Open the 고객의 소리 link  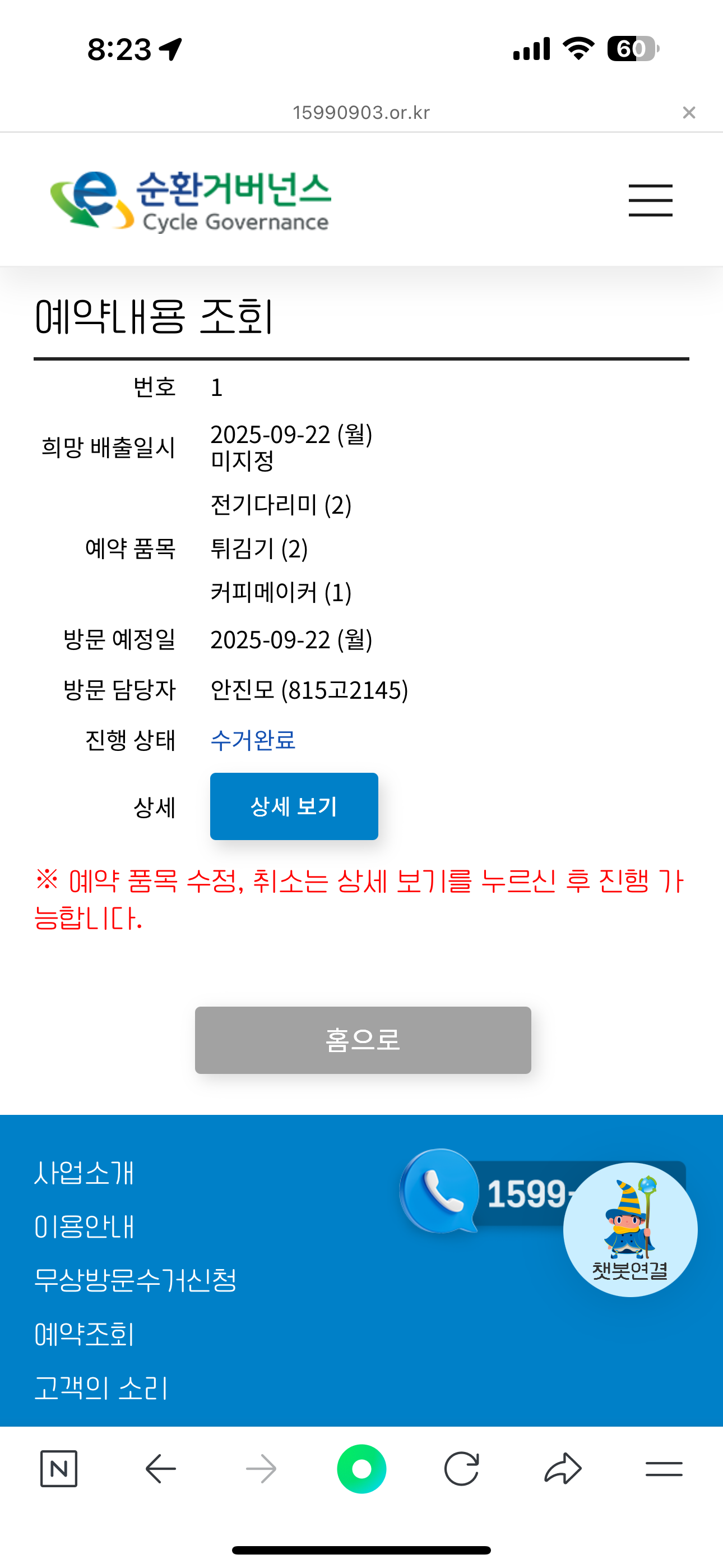point(101,1388)
